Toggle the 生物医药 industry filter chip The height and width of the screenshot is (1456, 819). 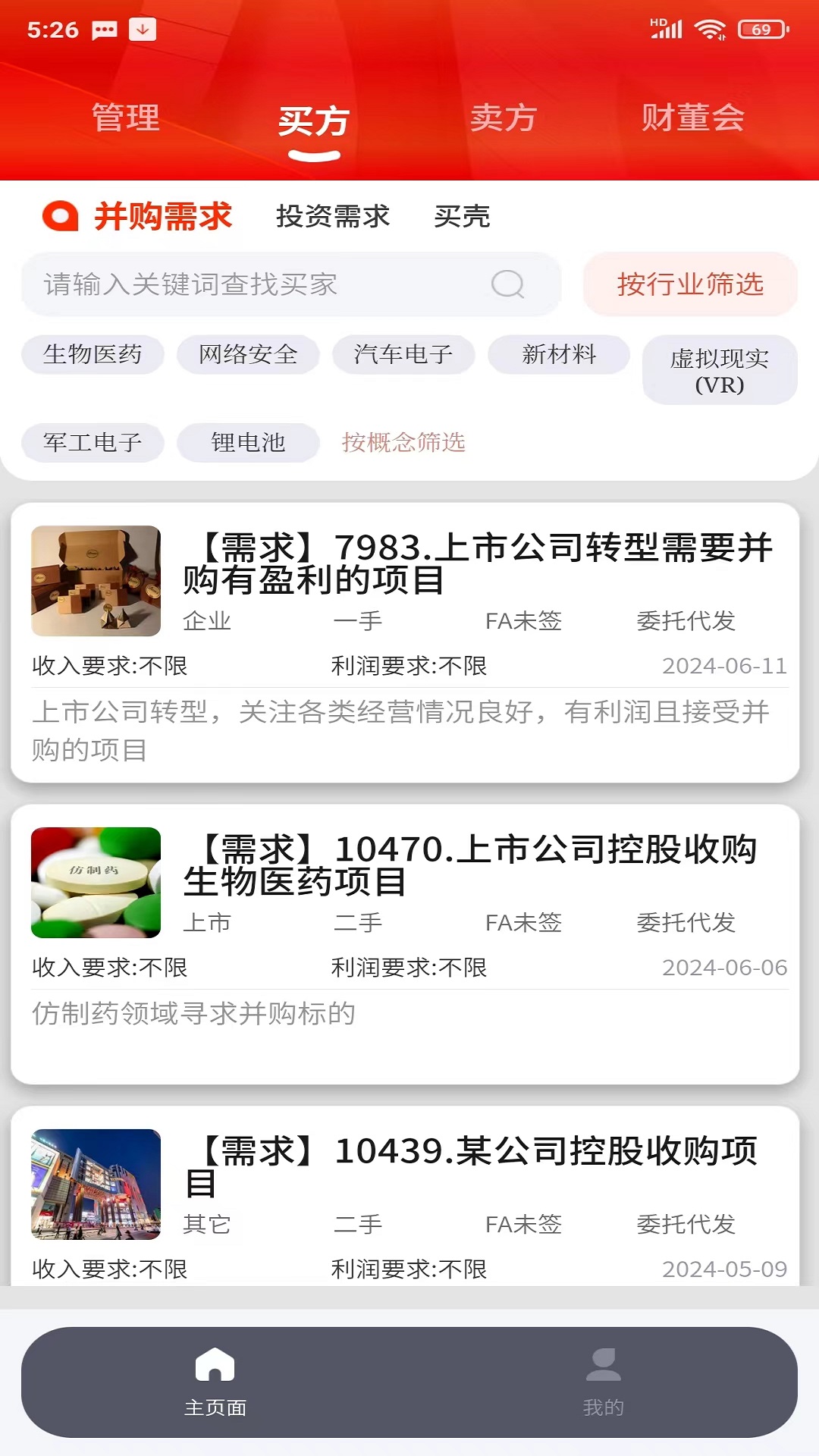[93, 354]
